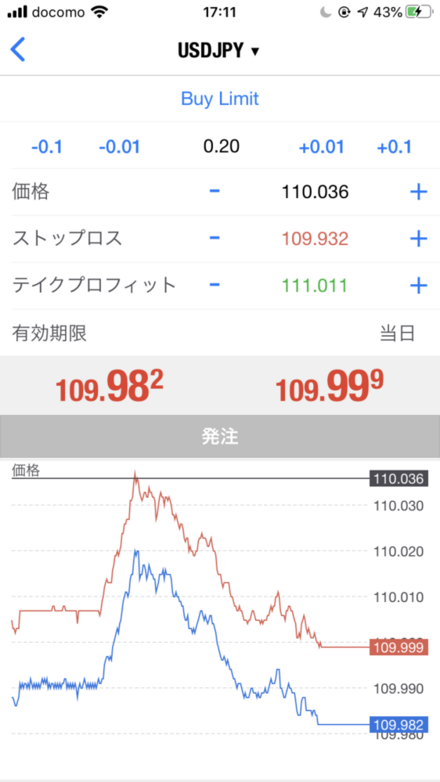440x782 pixels.
Task: Lower the 価格 value with minus
Action: pyautogui.click(x=215, y=192)
